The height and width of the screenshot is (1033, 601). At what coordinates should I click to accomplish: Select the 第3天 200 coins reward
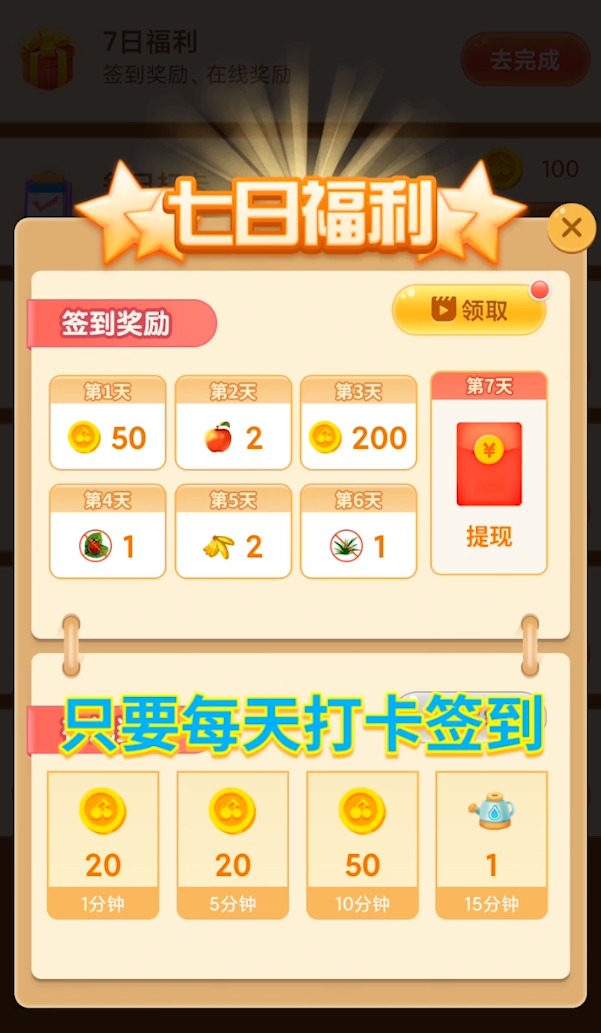click(x=358, y=424)
